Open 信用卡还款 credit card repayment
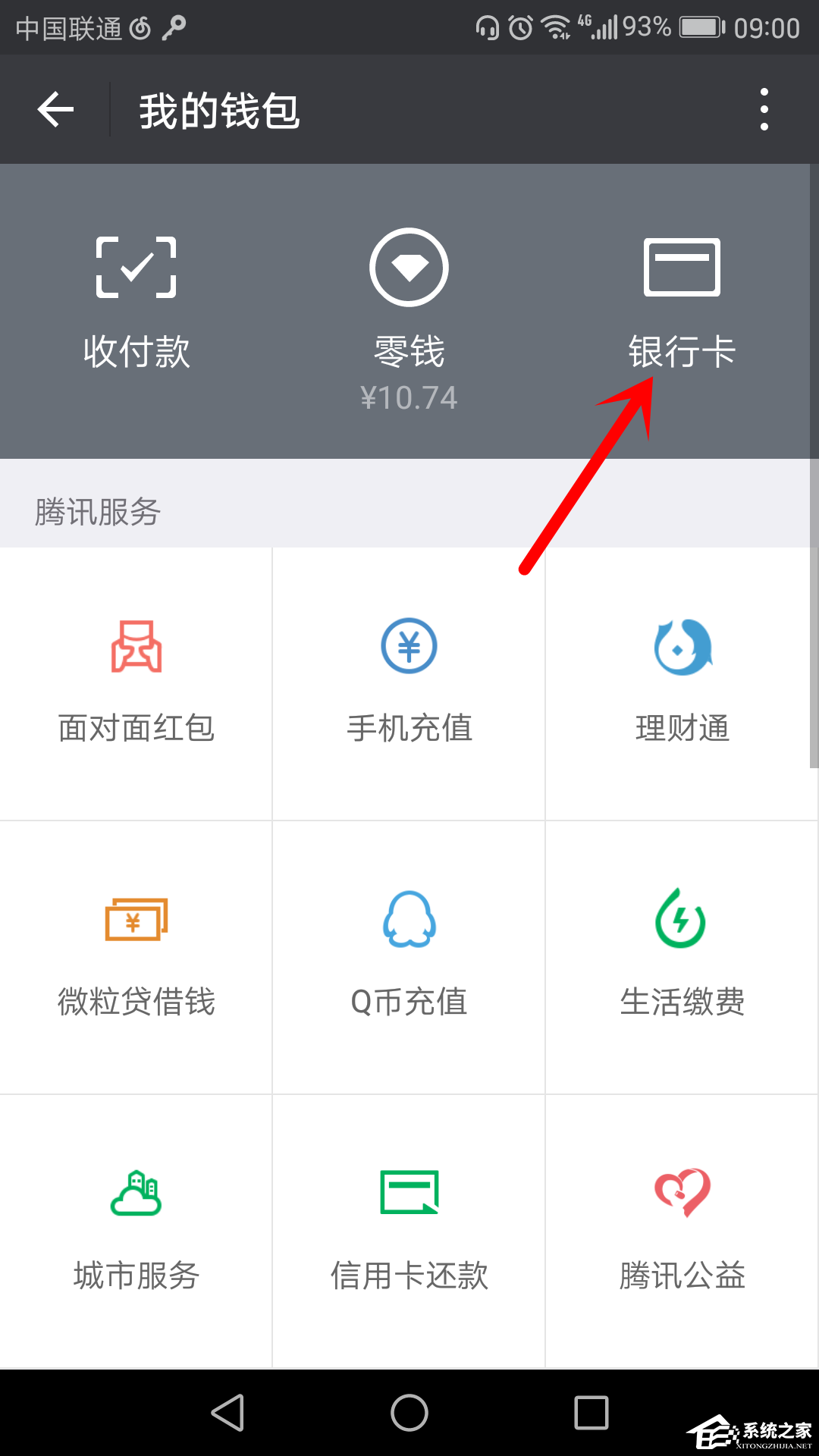The height and width of the screenshot is (1456, 819). [409, 1228]
